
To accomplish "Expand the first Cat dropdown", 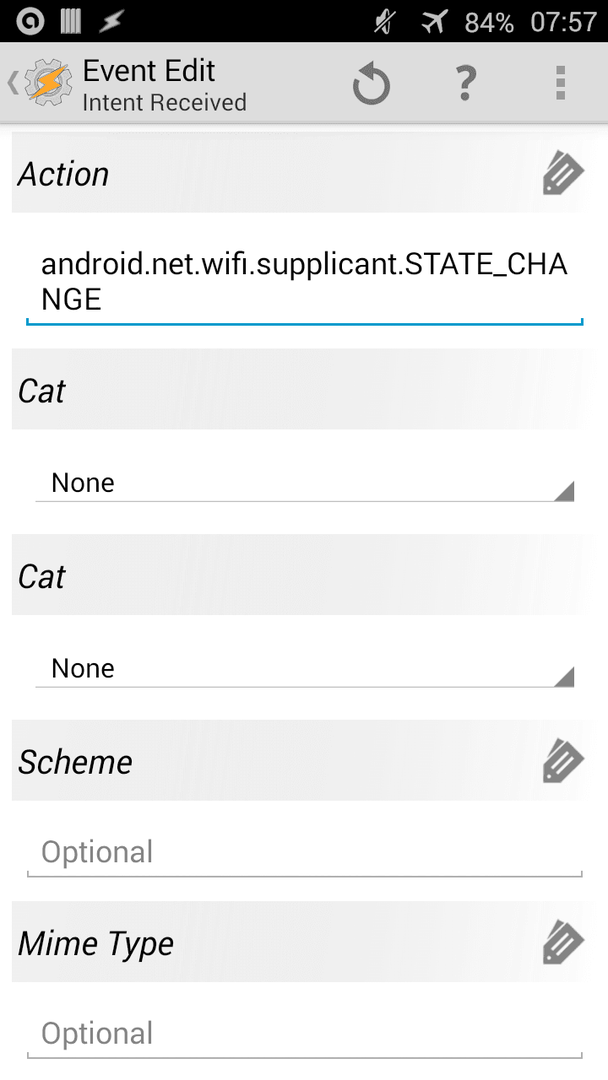I will click(x=304, y=483).
